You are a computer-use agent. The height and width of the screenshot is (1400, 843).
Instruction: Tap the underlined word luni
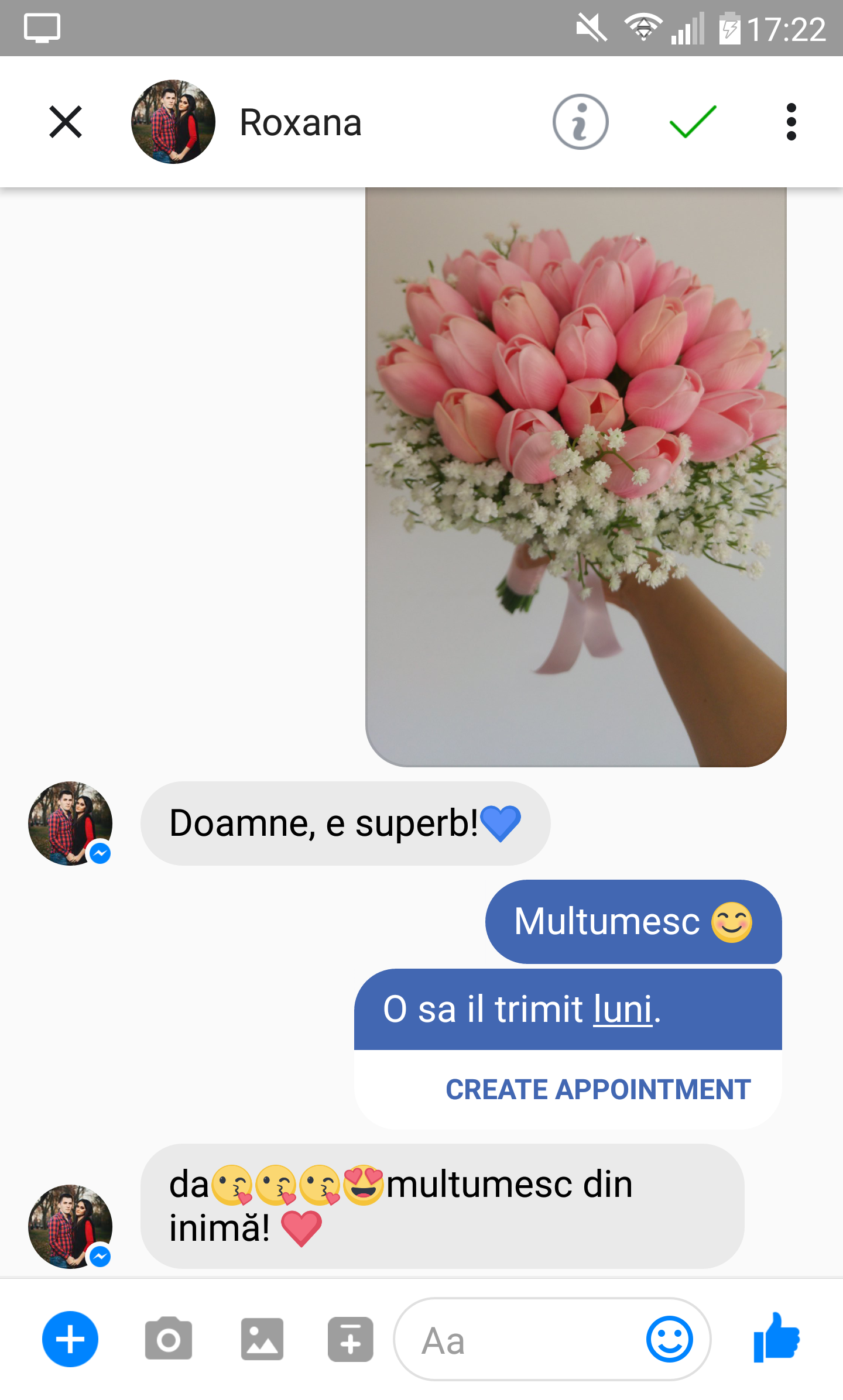(623, 1010)
